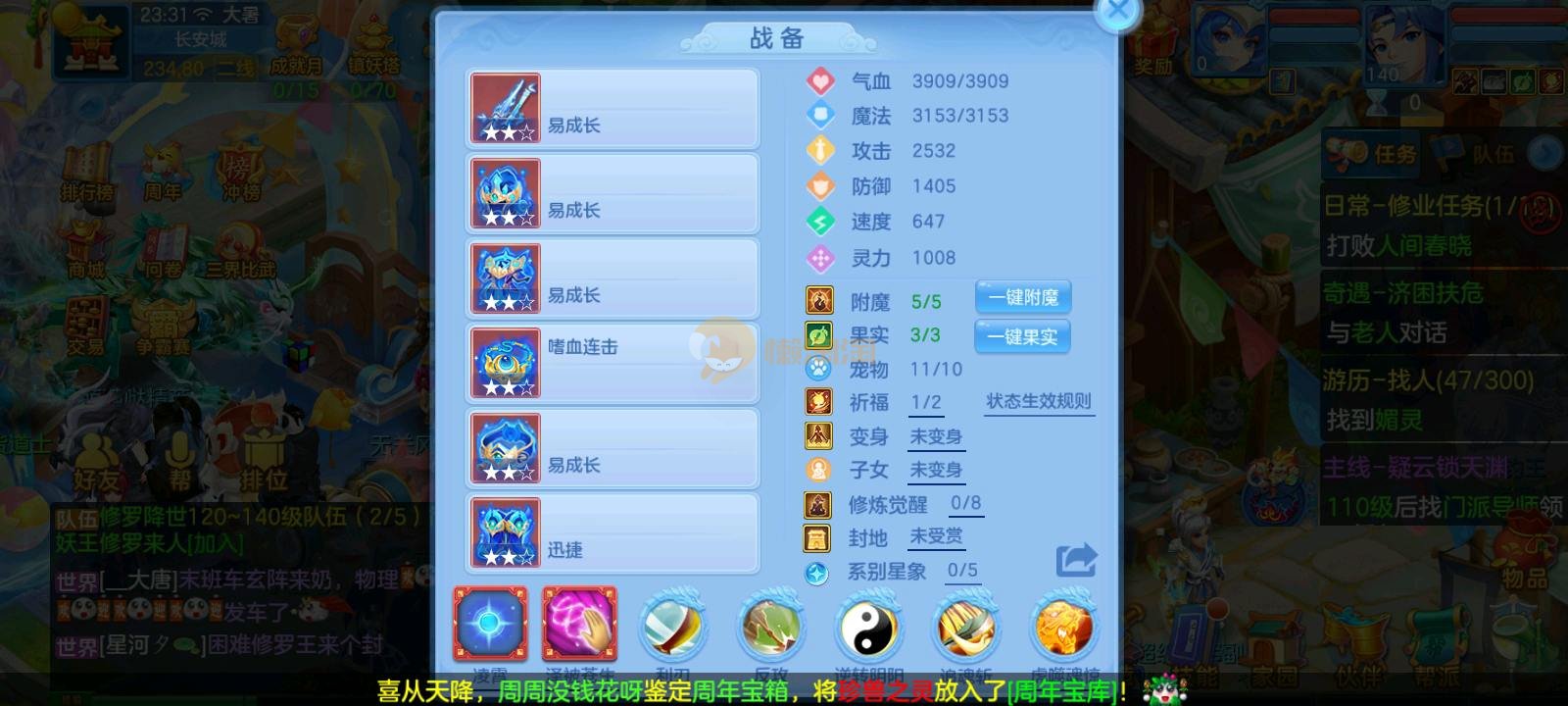Open 系别星象 progress 0/5
The width and height of the screenshot is (1568, 706).
click(961, 571)
